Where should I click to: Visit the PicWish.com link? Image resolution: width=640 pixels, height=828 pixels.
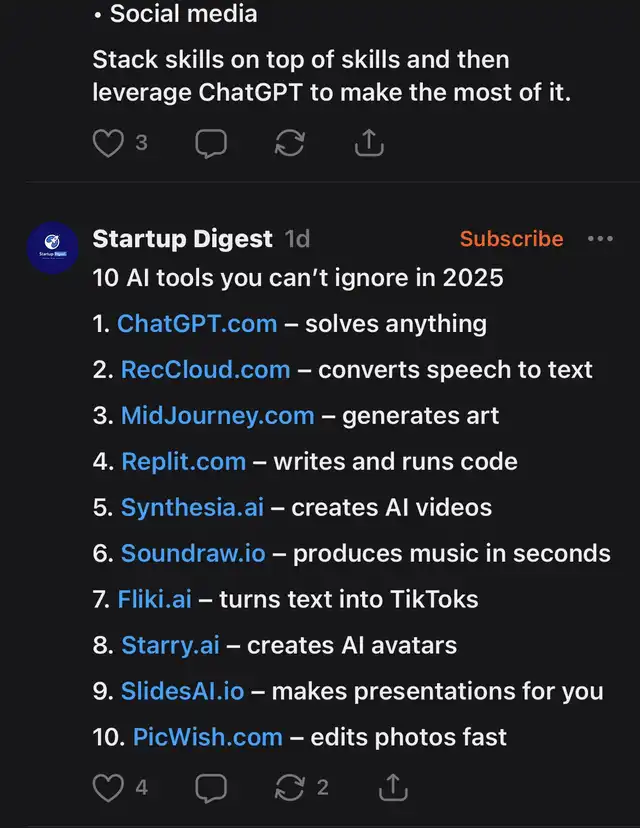point(208,737)
